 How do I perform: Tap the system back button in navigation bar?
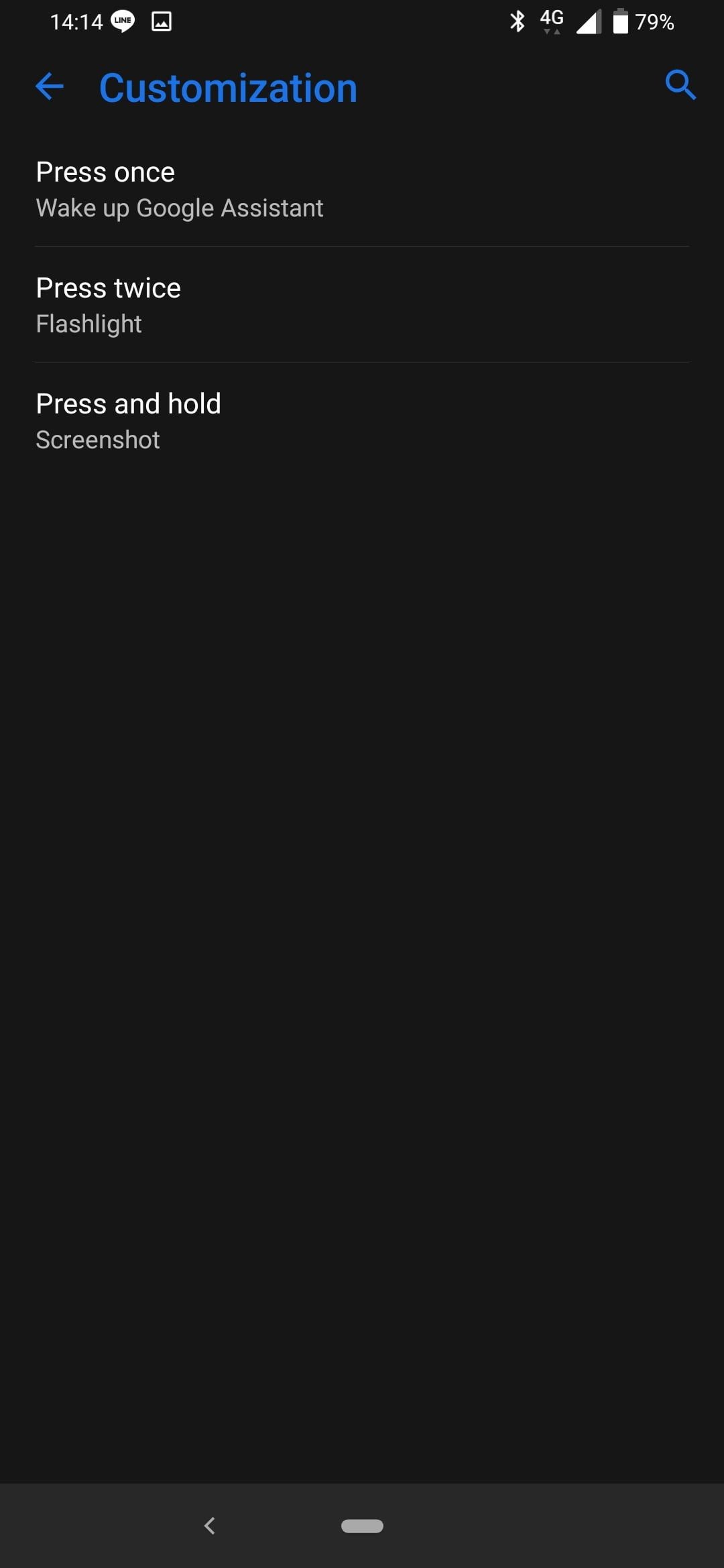209,1526
